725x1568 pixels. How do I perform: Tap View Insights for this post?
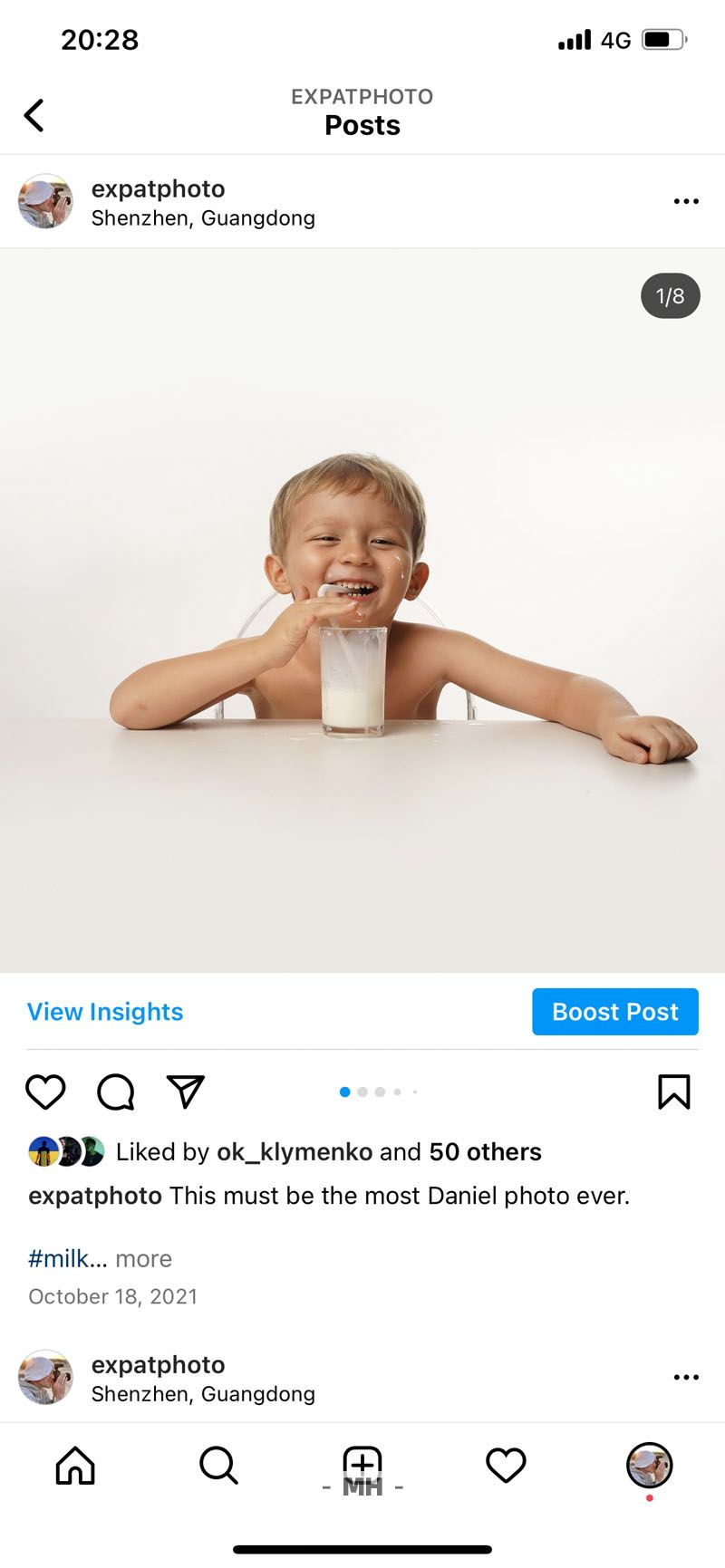point(105,1012)
